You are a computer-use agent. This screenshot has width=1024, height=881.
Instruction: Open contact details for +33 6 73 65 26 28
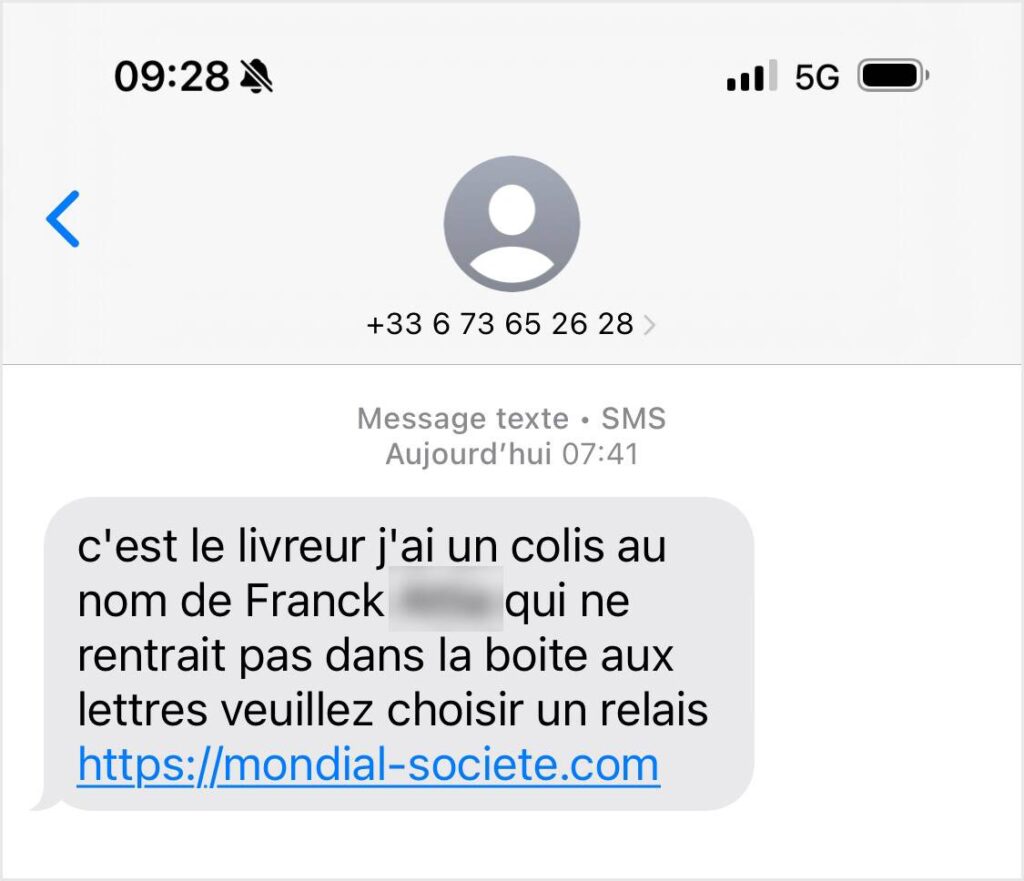(x=511, y=324)
